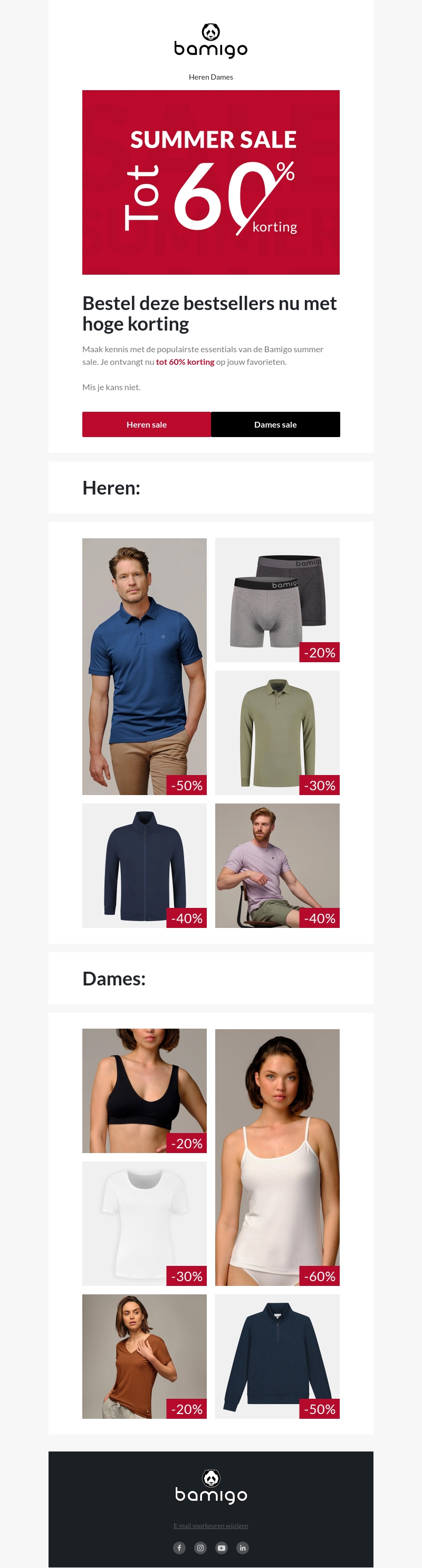
Task: View the blue men's polo at -50%
Action: pyautogui.click(x=145, y=666)
